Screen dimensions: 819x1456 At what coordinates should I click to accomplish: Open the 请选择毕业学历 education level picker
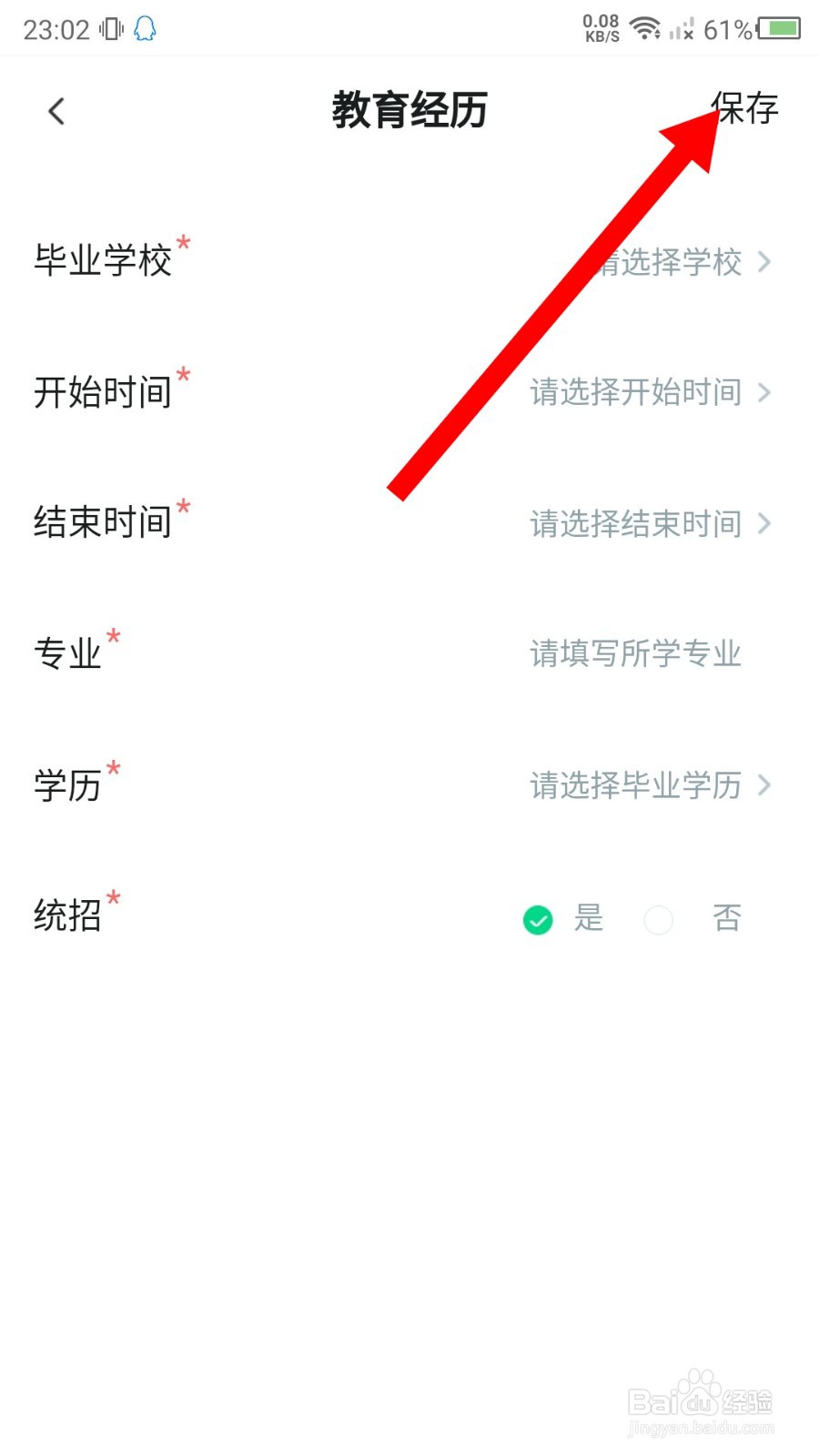(x=635, y=785)
